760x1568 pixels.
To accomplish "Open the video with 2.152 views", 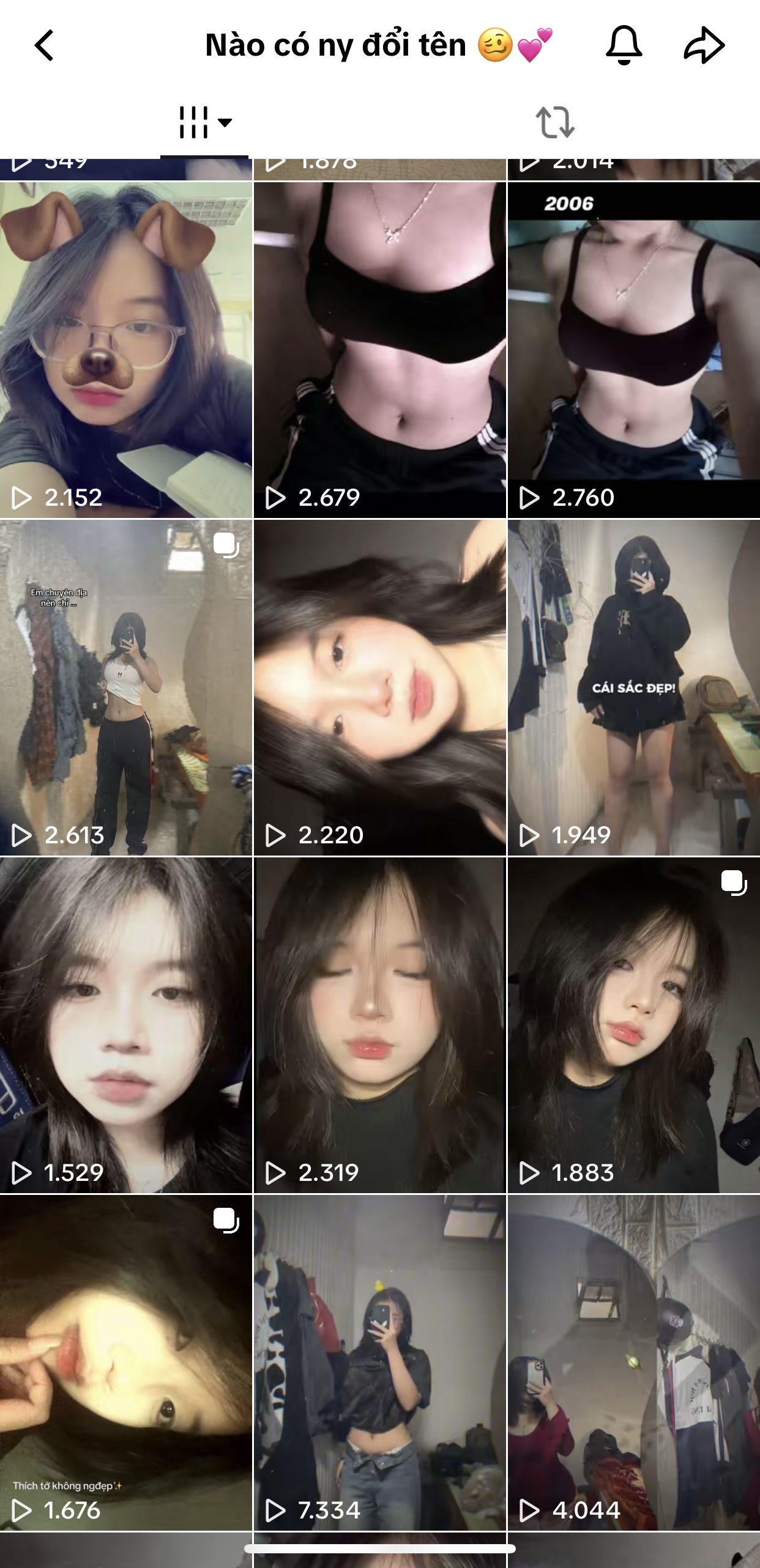I will [126, 350].
